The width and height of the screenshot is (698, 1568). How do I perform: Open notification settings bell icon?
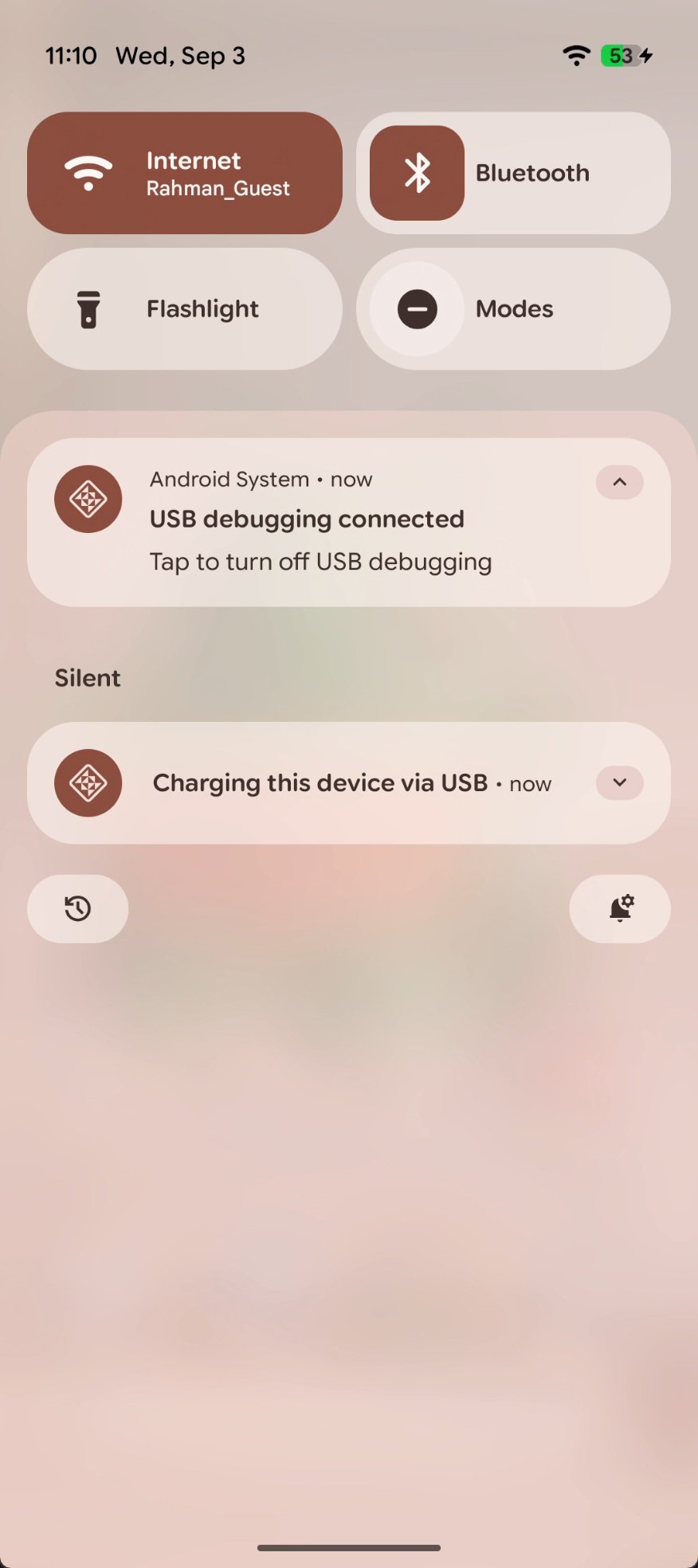pos(620,908)
